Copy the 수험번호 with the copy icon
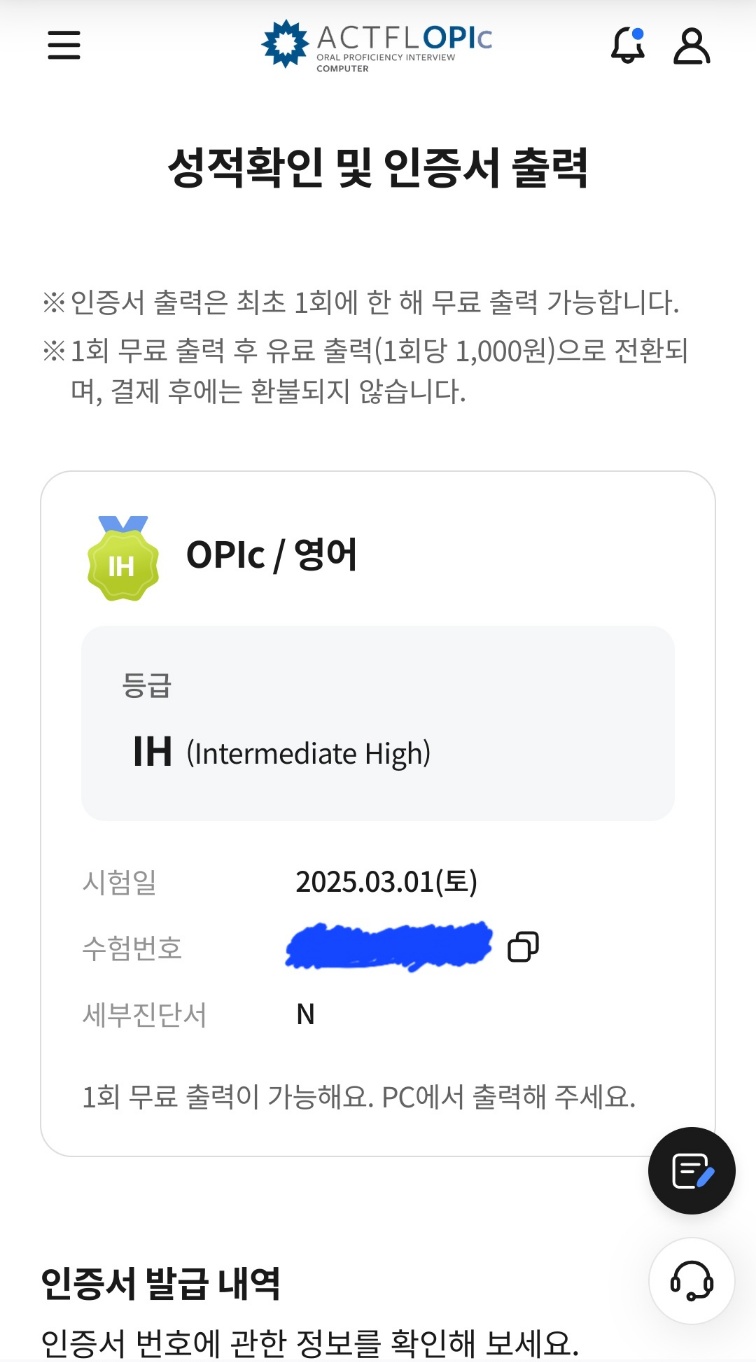The image size is (756, 1362). tap(523, 946)
